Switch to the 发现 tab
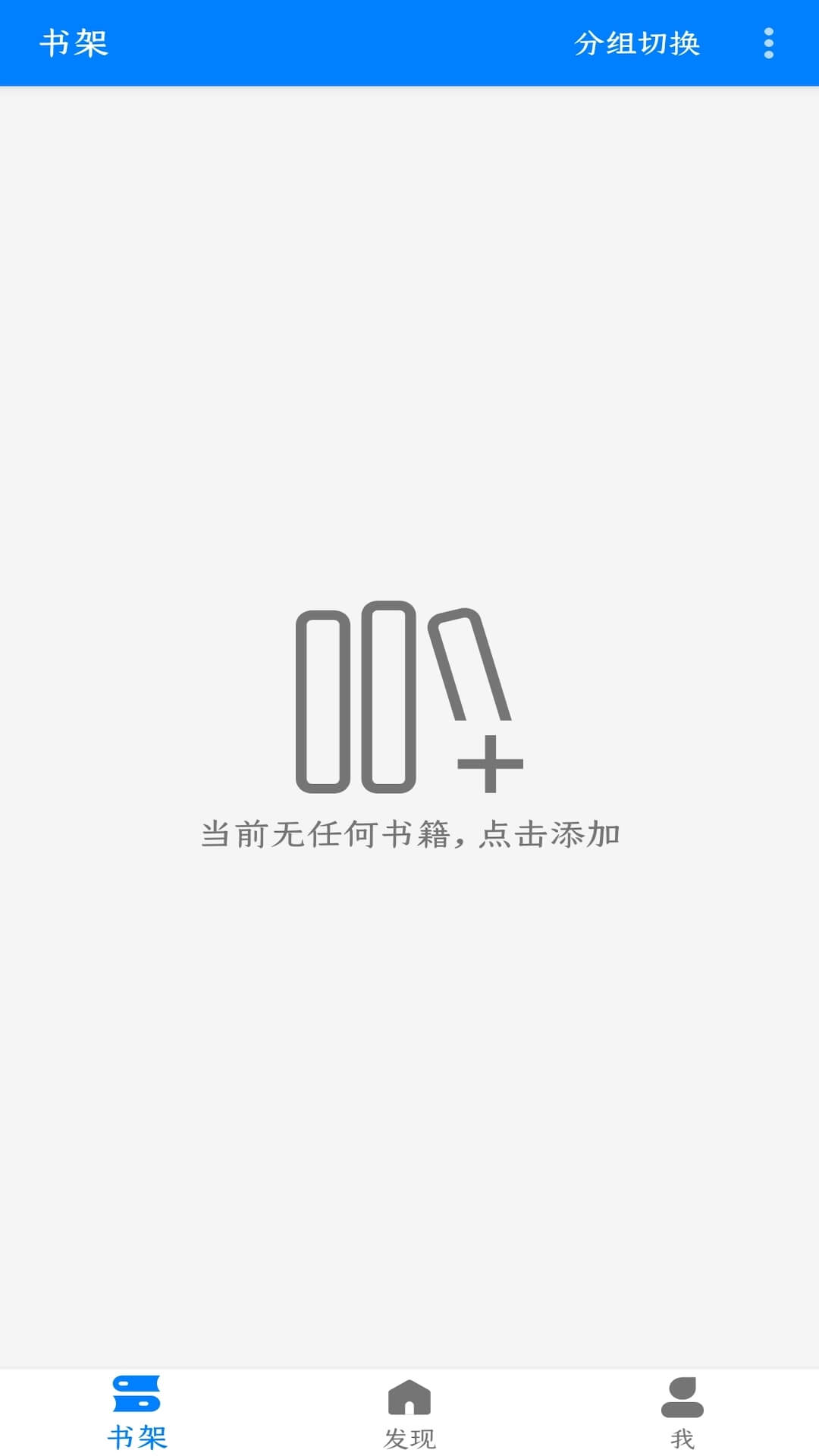 click(409, 1414)
